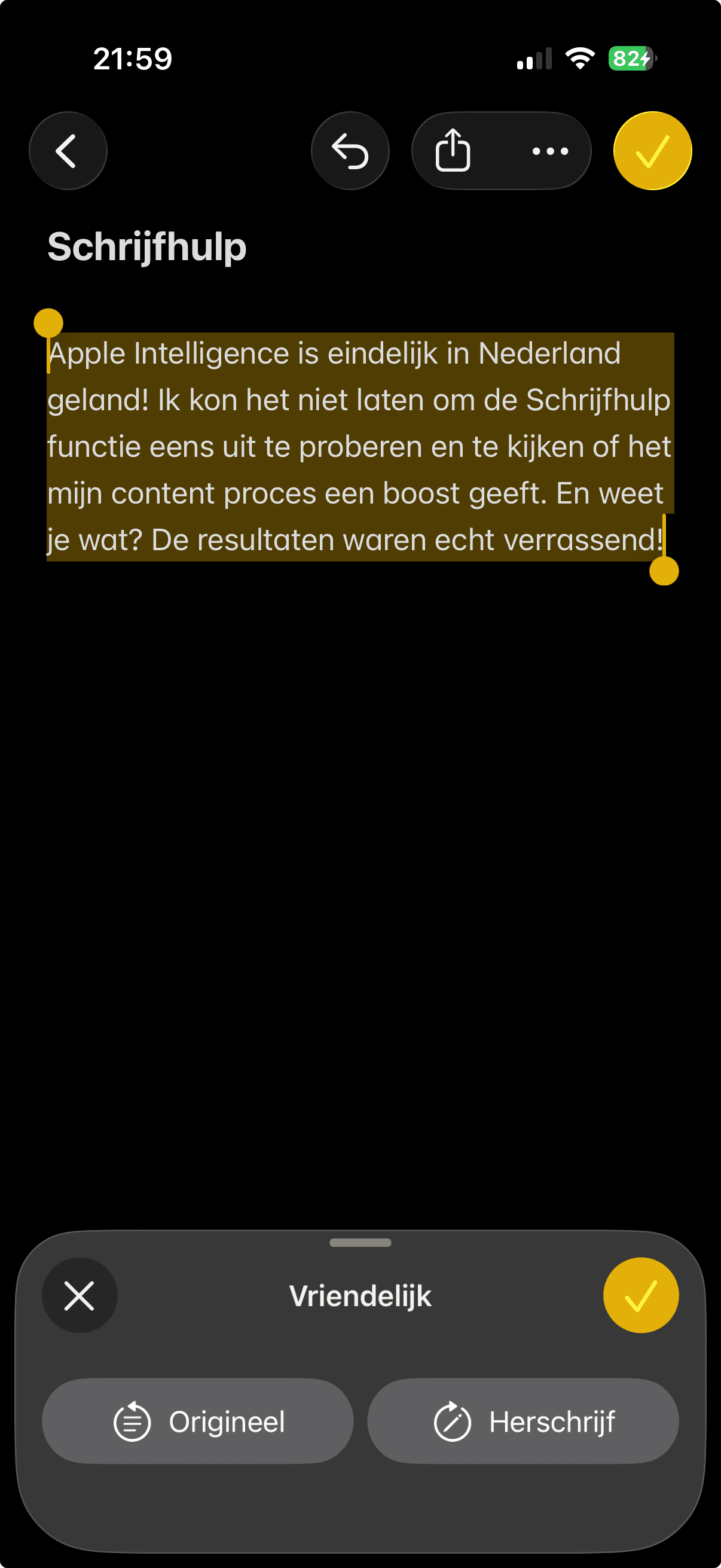The height and width of the screenshot is (1568, 721).
Task: Show the Origineel text
Action: tap(198, 1422)
